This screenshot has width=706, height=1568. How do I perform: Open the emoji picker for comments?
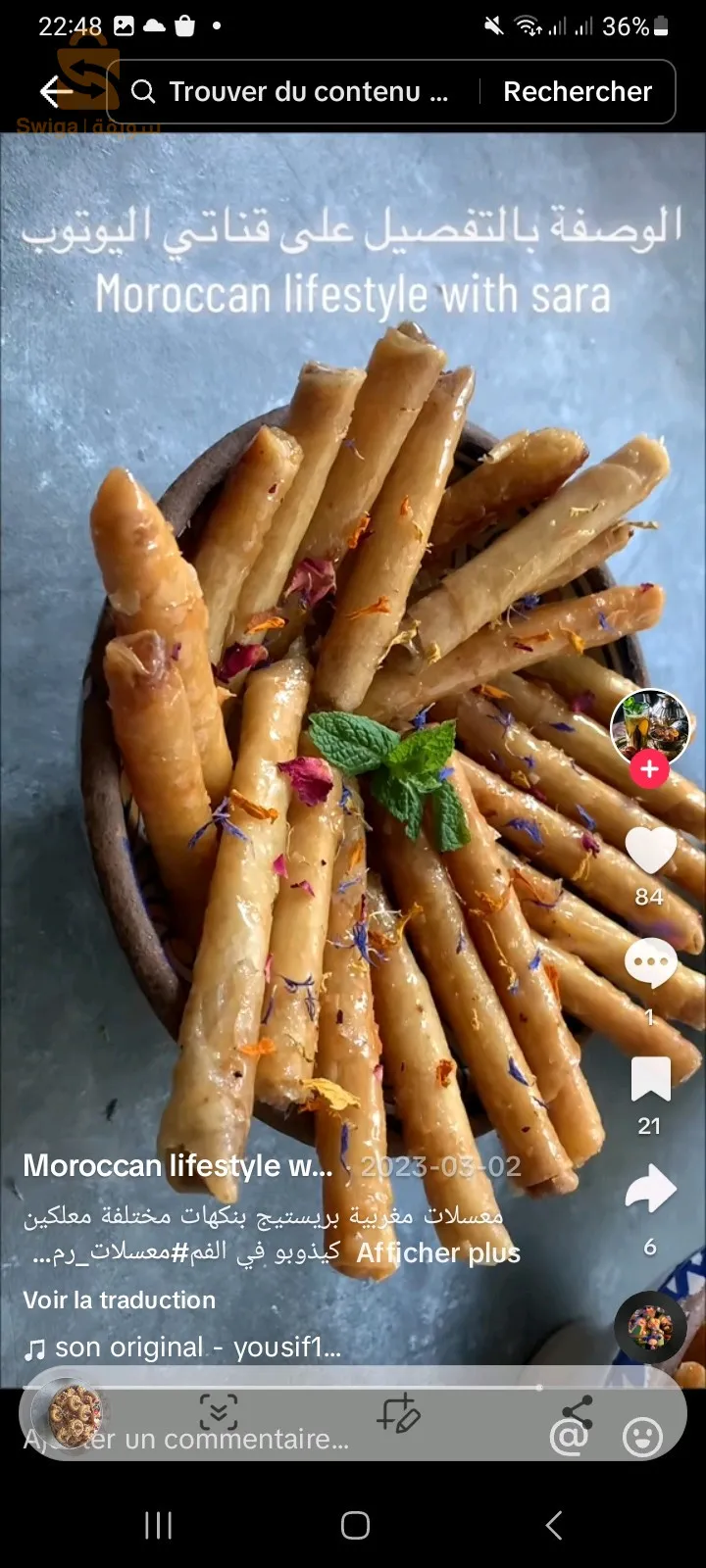pyautogui.click(x=642, y=1438)
